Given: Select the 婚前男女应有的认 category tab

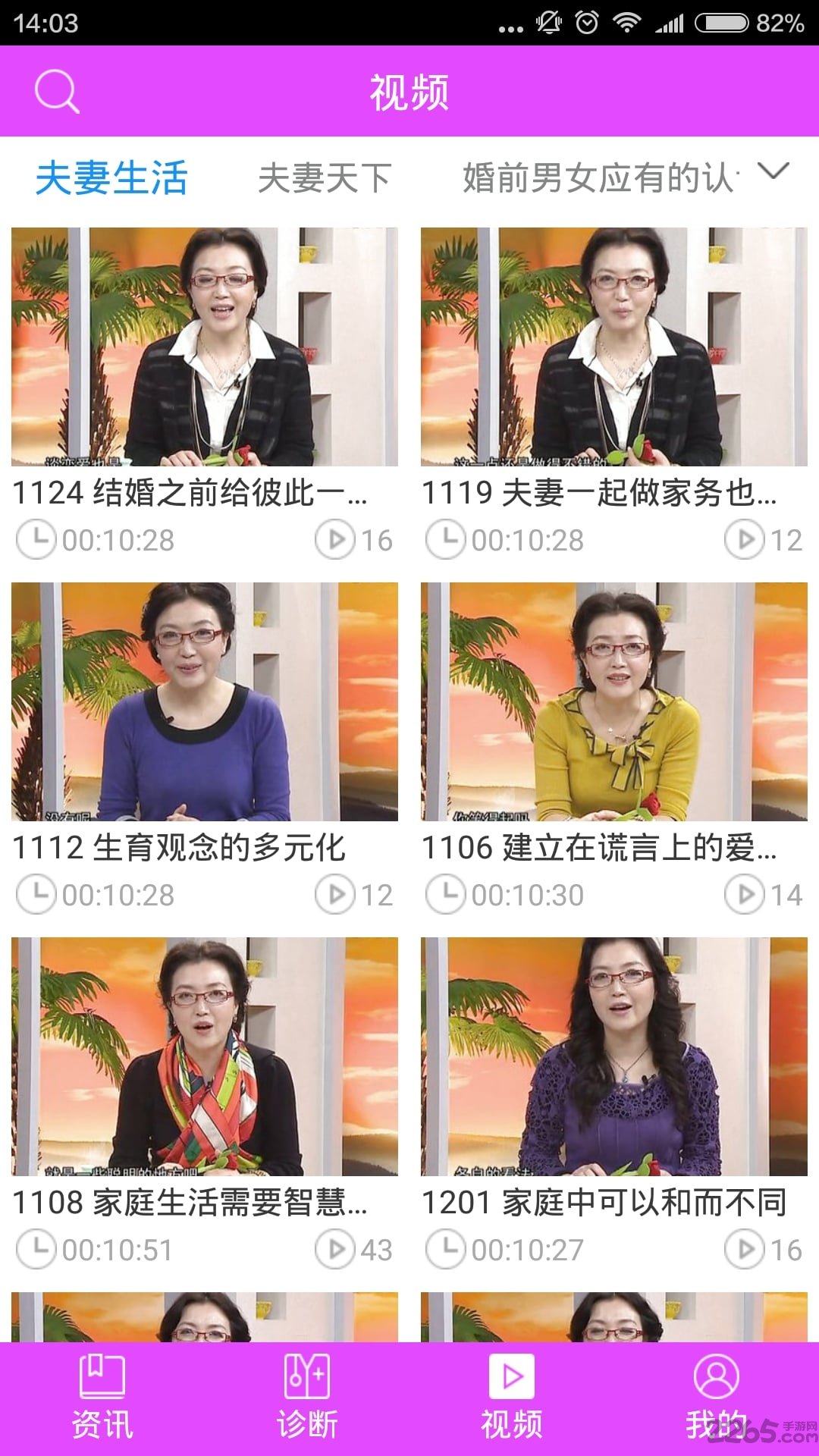Looking at the screenshot, I should (x=599, y=179).
